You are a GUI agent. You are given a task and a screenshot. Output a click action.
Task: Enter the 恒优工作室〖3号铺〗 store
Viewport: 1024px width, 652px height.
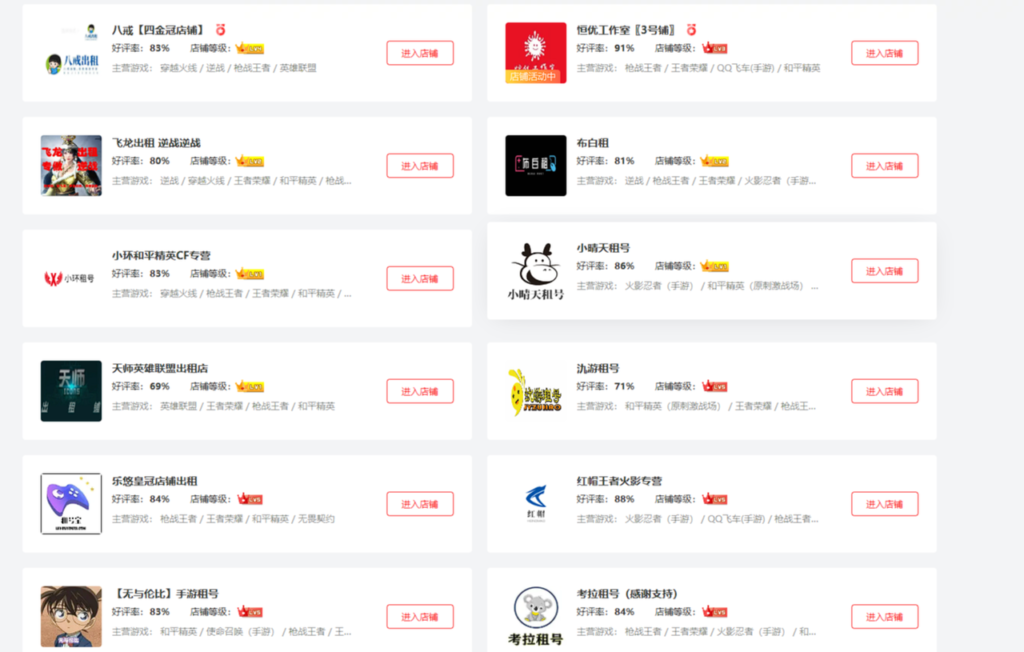pyautogui.click(x=884, y=53)
